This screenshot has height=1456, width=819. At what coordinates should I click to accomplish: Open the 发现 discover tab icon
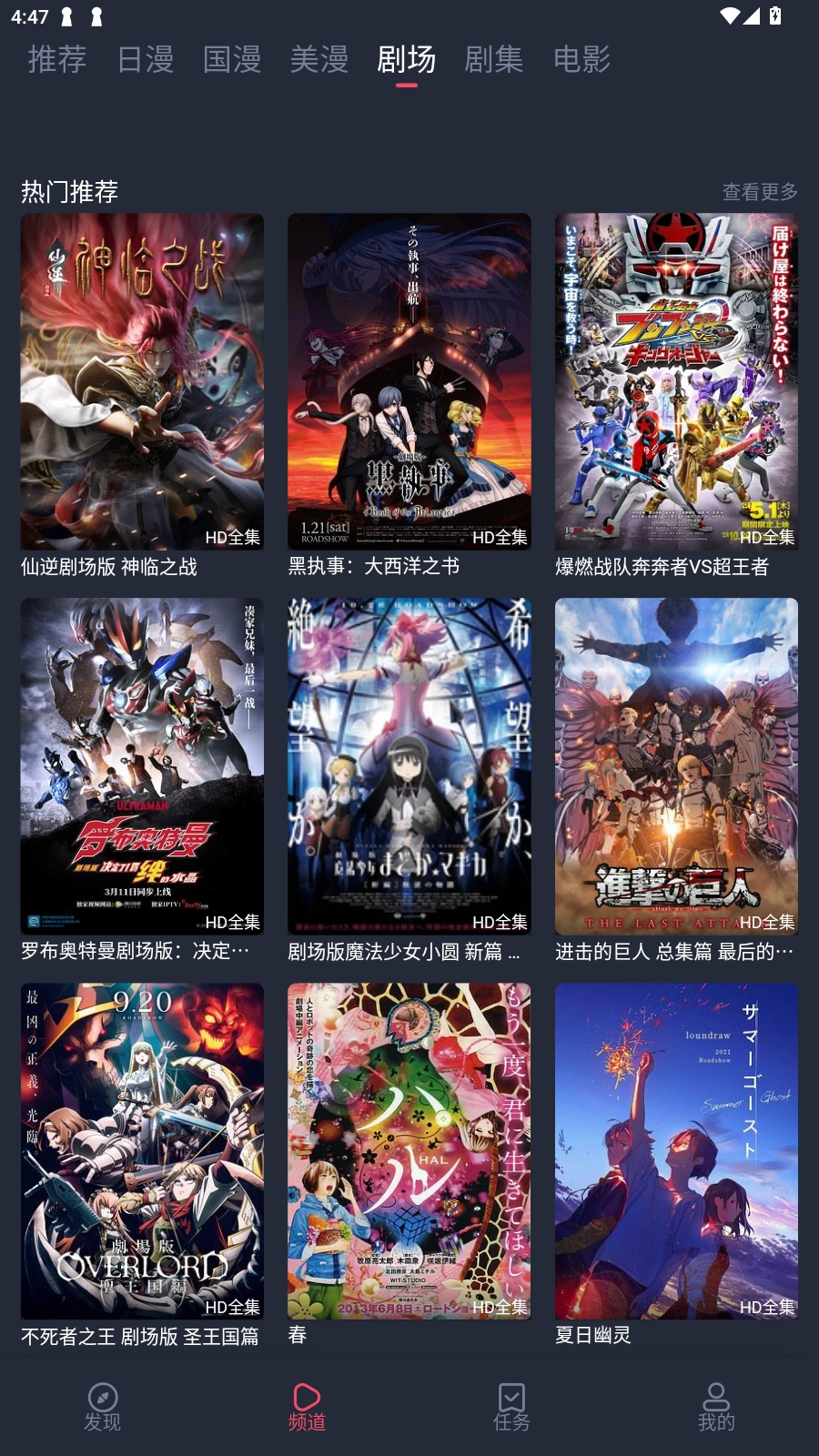(x=102, y=1396)
